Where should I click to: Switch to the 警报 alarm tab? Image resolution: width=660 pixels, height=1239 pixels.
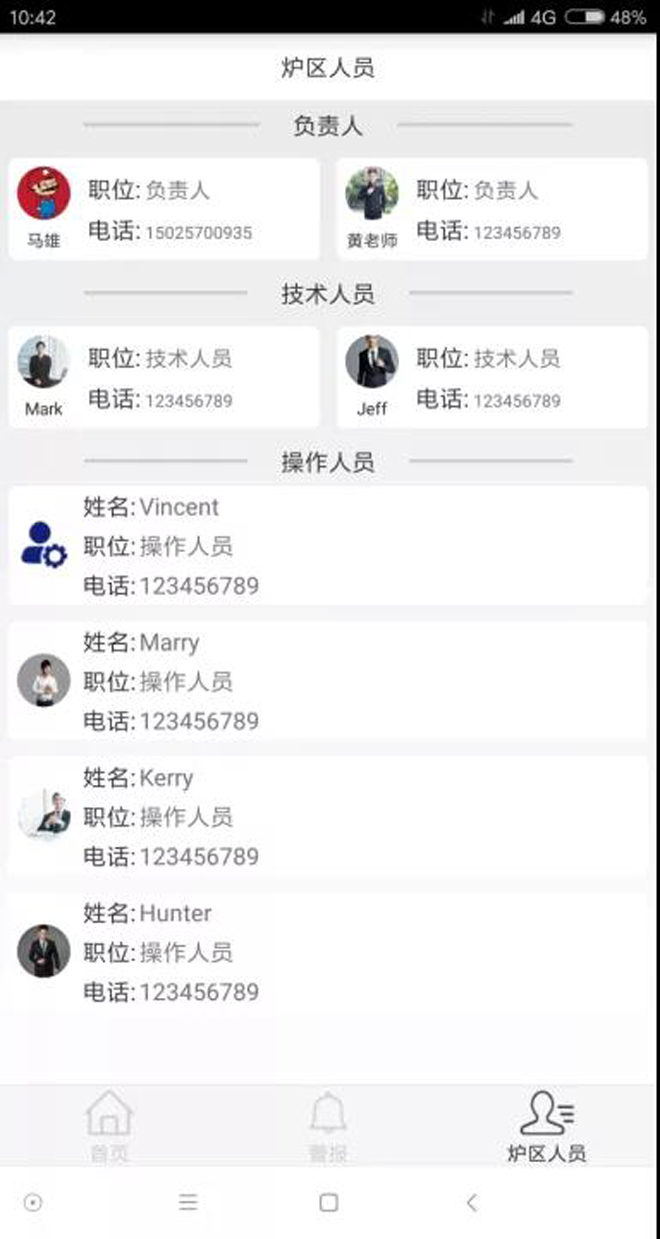327,1126
